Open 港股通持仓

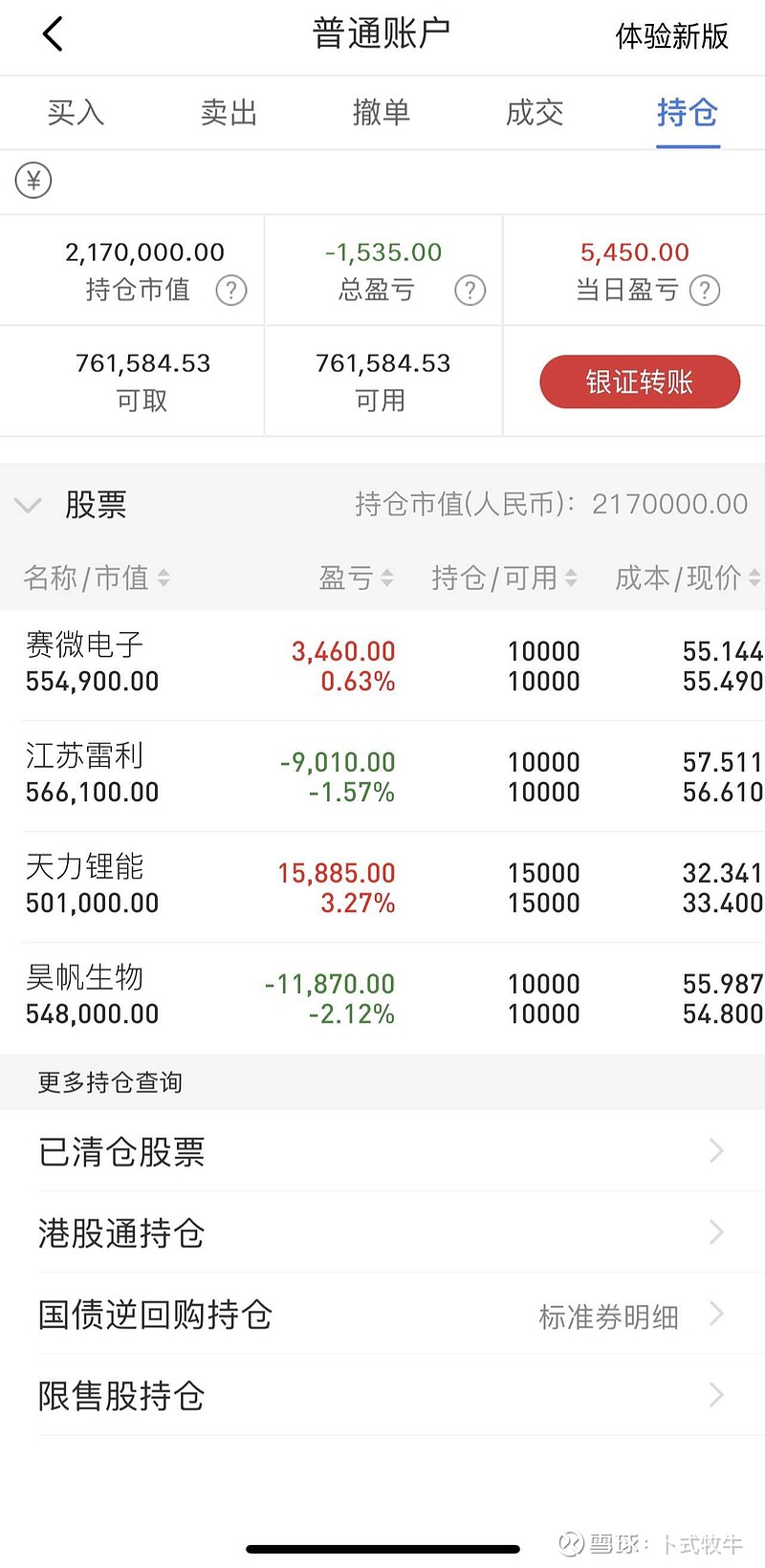[x=382, y=1232]
